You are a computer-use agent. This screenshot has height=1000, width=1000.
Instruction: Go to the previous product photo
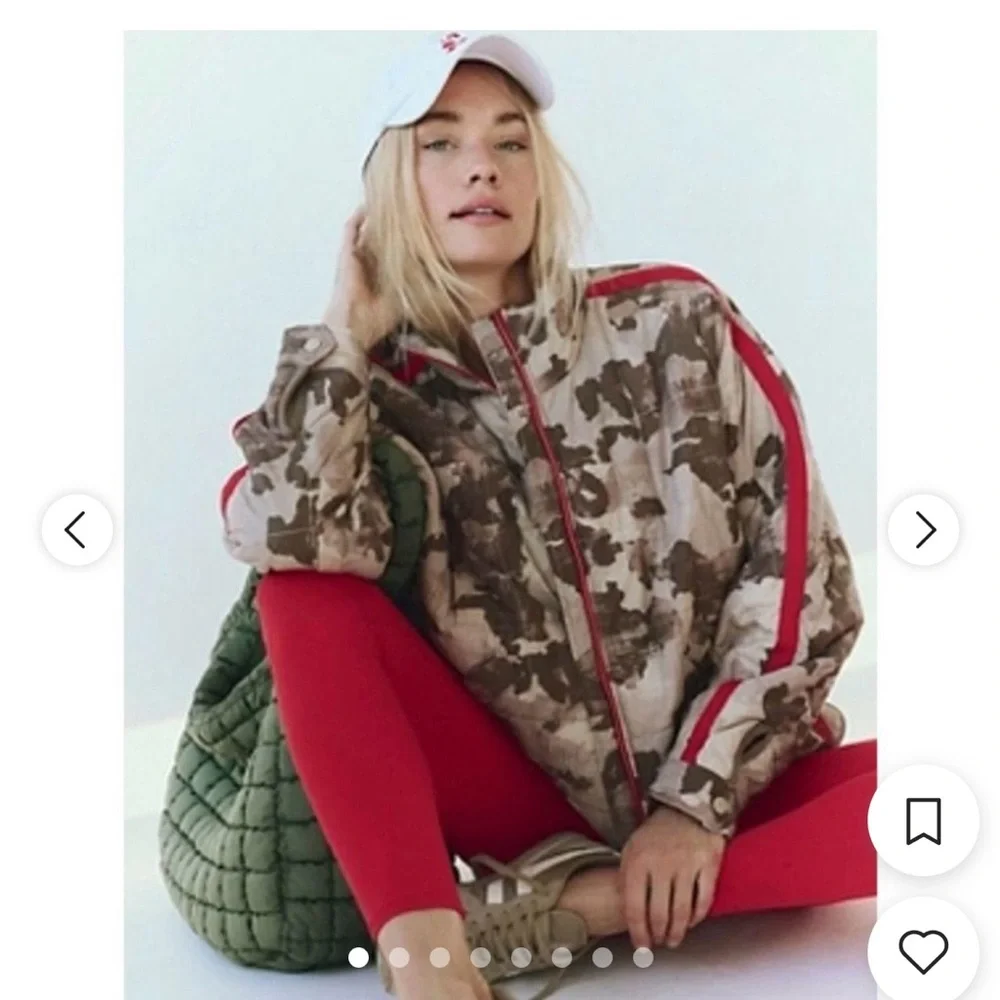point(76,530)
